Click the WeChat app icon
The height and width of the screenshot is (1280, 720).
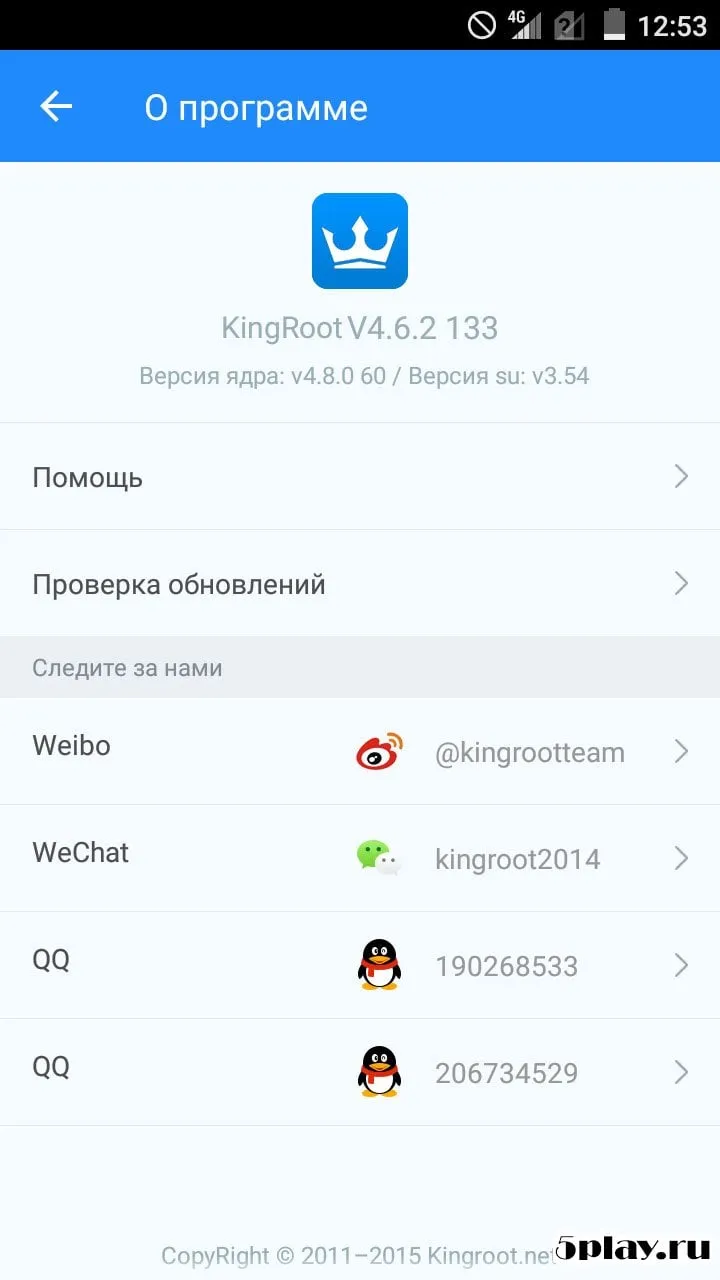(380, 858)
